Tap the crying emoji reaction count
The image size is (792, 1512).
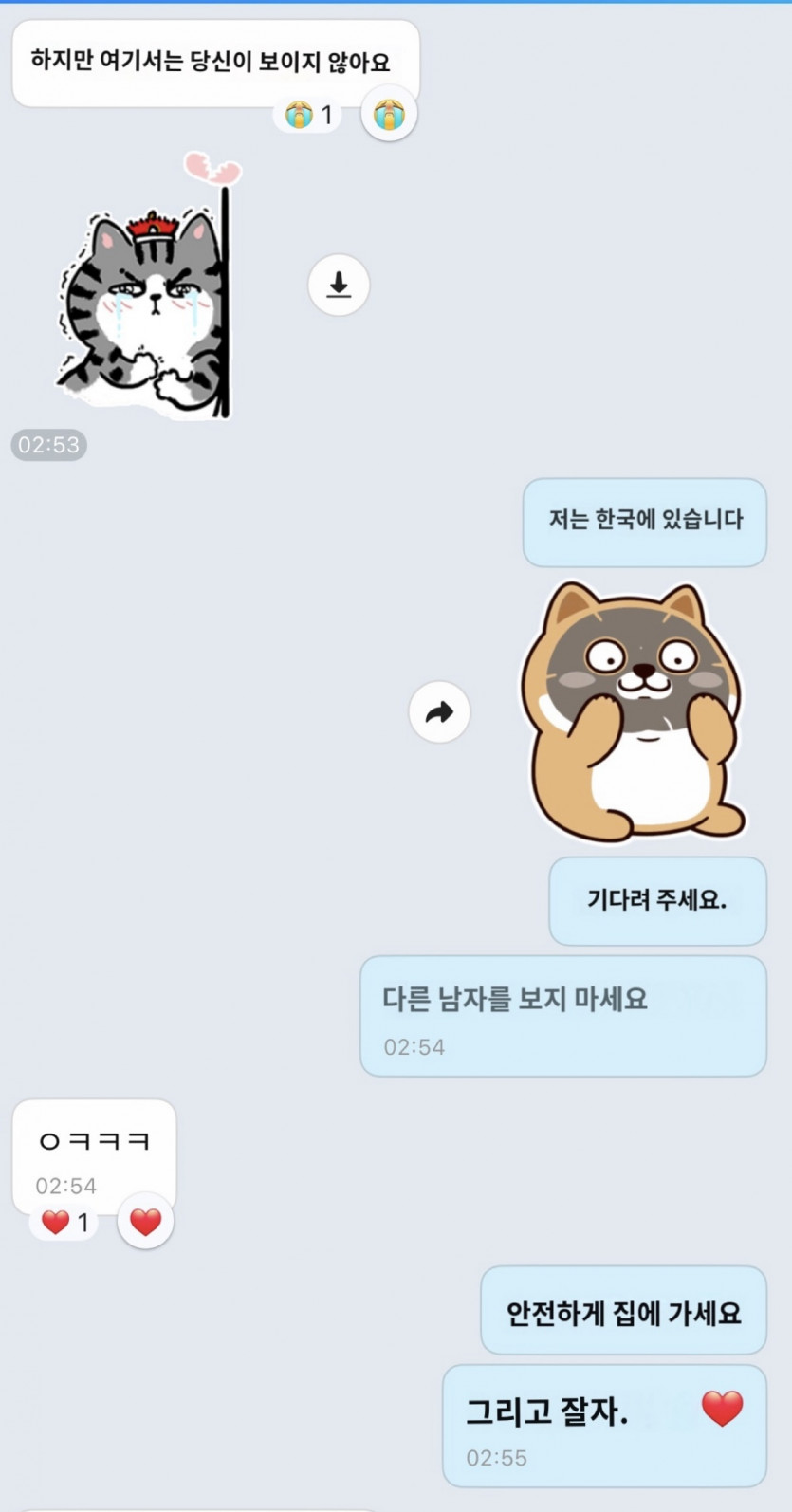309,116
